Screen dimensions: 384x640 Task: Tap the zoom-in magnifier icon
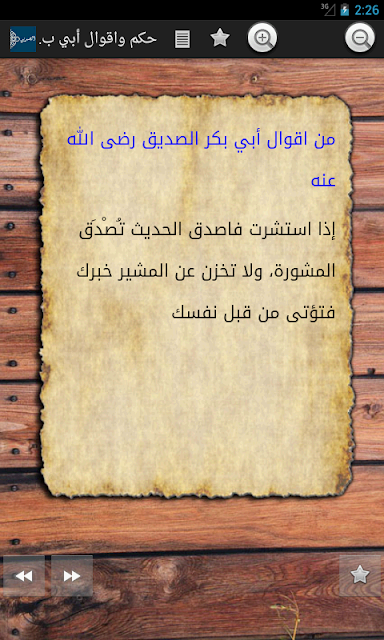click(x=262, y=38)
